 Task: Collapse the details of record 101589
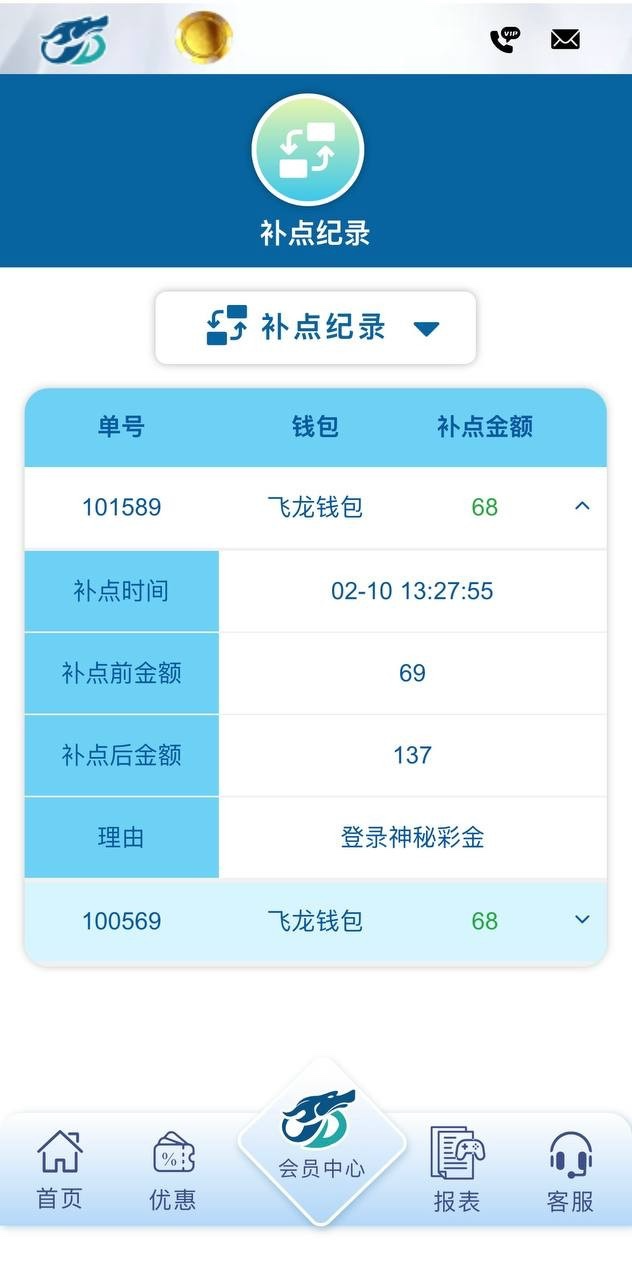click(582, 507)
